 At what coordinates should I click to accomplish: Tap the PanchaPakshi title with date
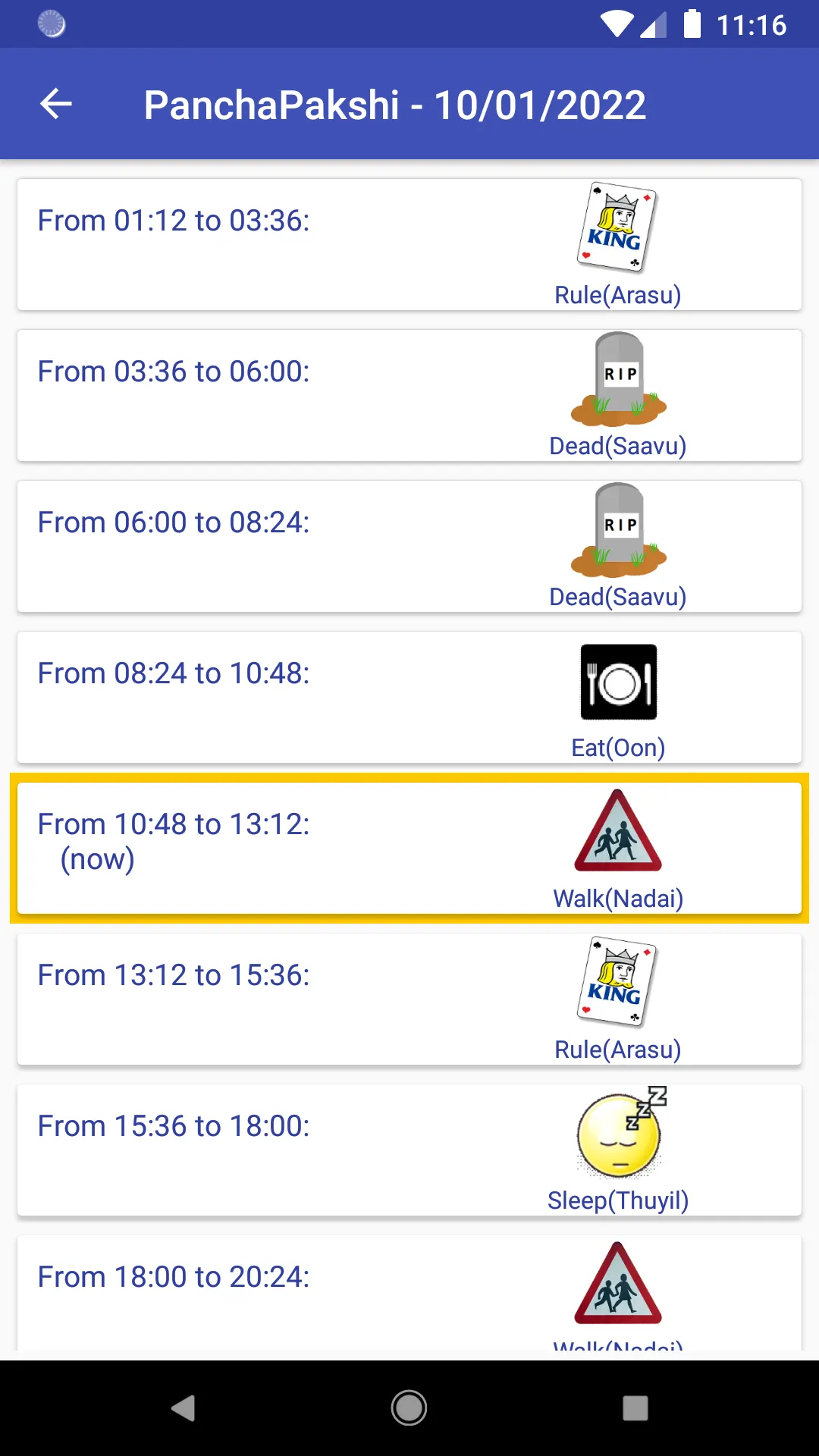394,104
